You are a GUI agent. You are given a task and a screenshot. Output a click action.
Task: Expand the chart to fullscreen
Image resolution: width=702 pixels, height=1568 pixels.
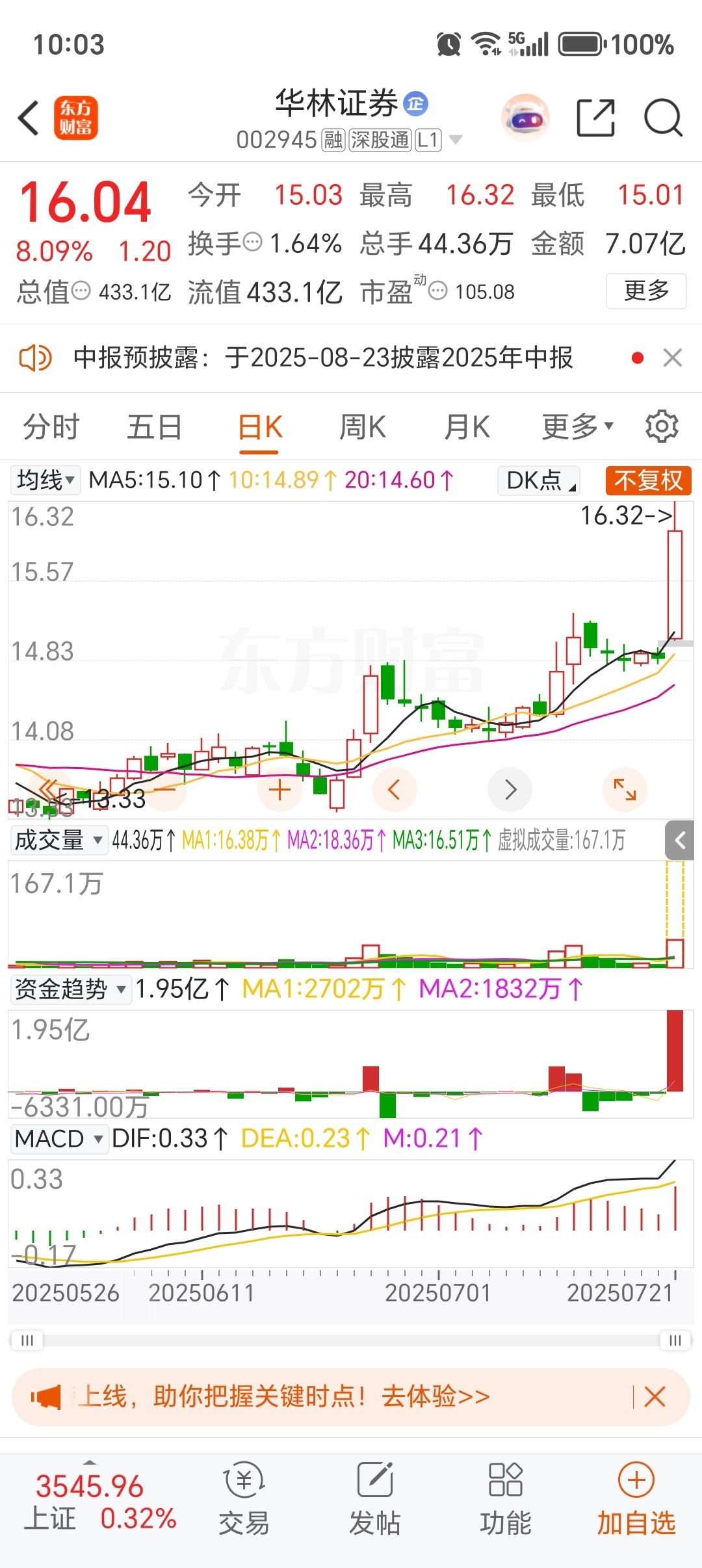(625, 790)
